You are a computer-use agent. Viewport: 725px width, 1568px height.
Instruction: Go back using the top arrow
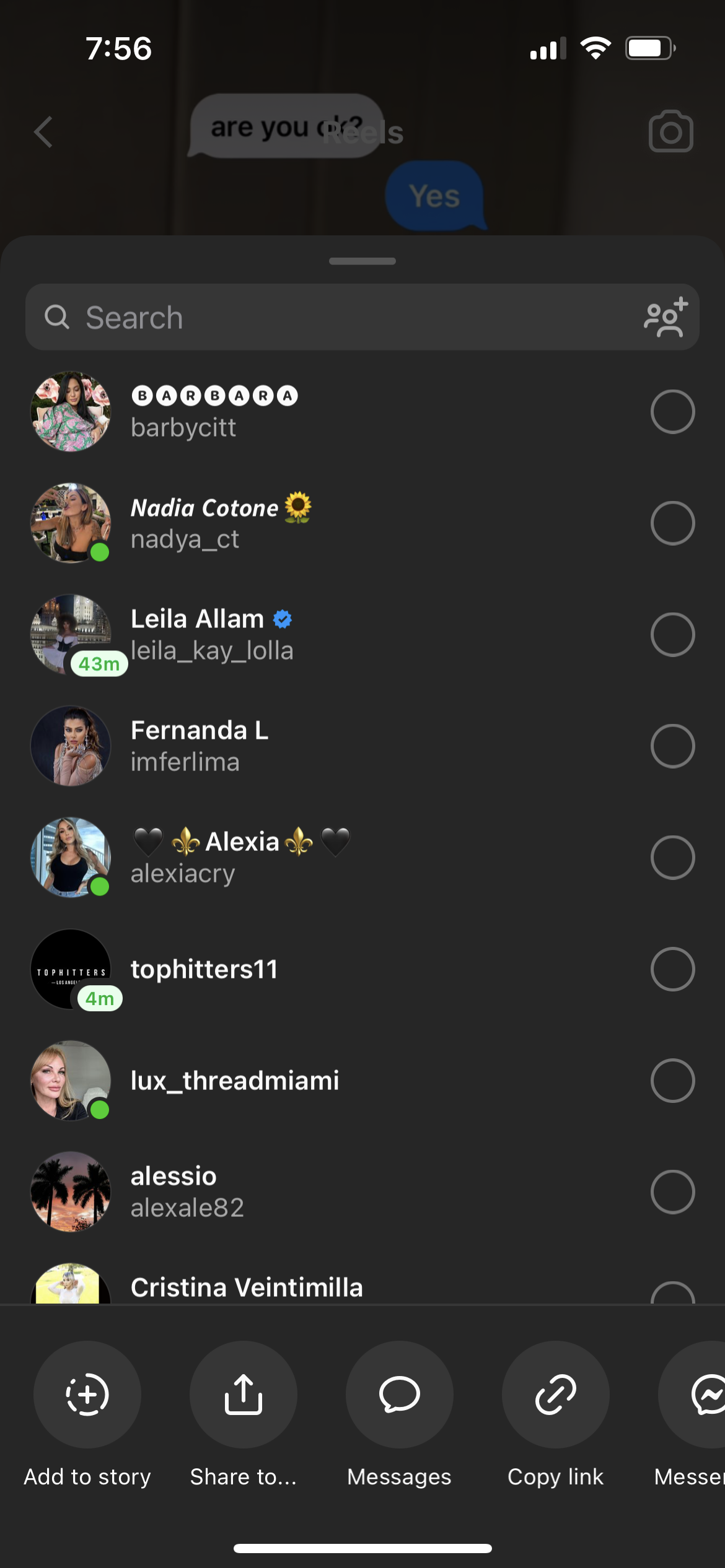pyautogui.click(x=43, y=132)
